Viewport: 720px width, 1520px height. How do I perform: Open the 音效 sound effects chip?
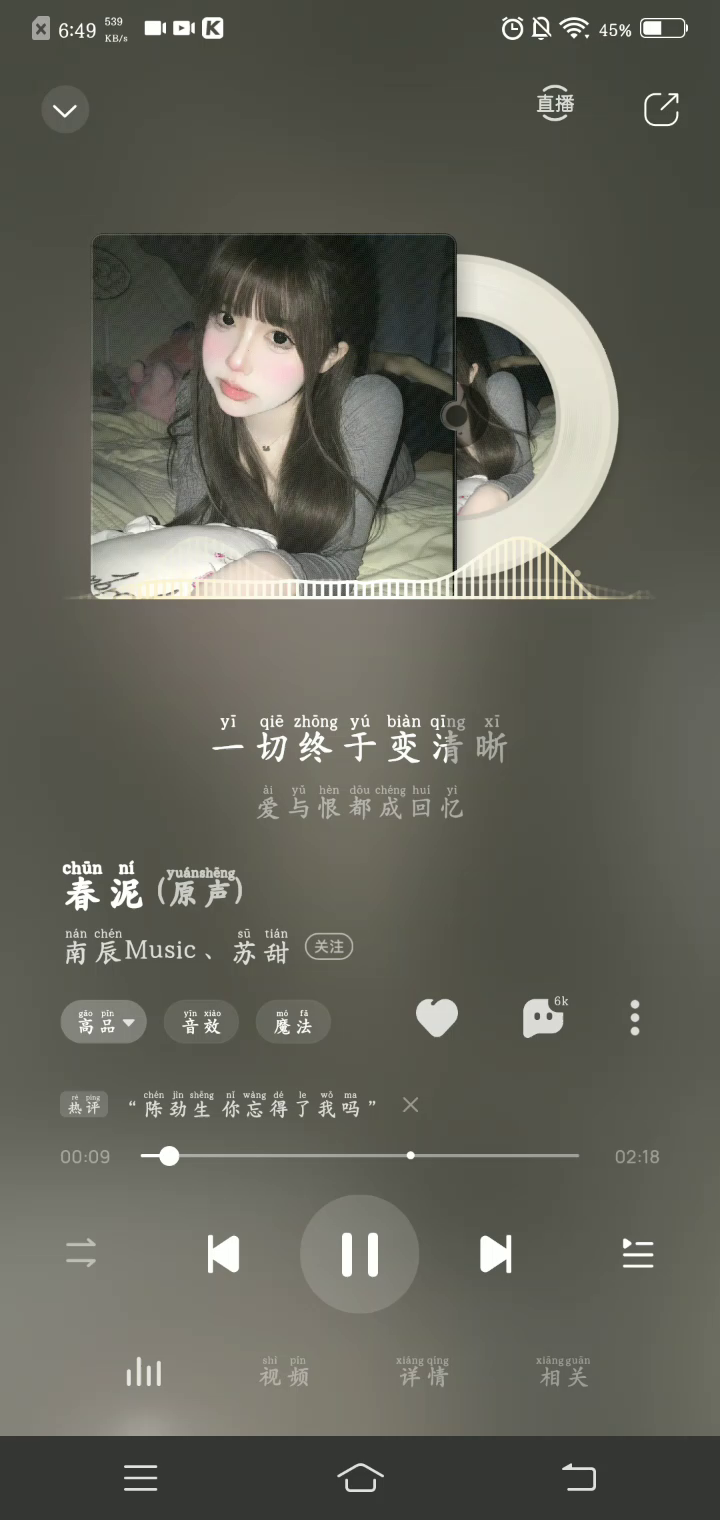click(x=201, y=1021)
